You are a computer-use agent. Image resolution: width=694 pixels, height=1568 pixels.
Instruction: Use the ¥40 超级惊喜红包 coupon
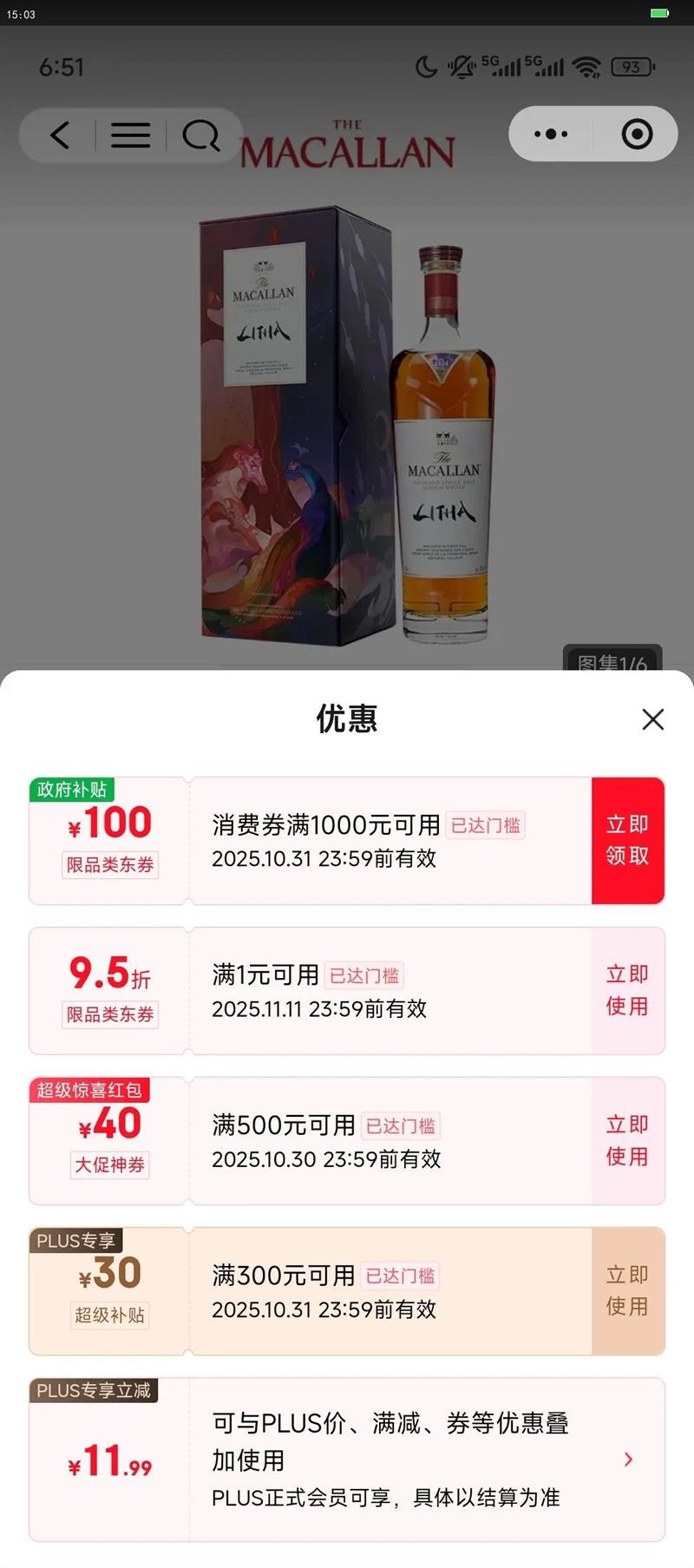point(628,1140)
